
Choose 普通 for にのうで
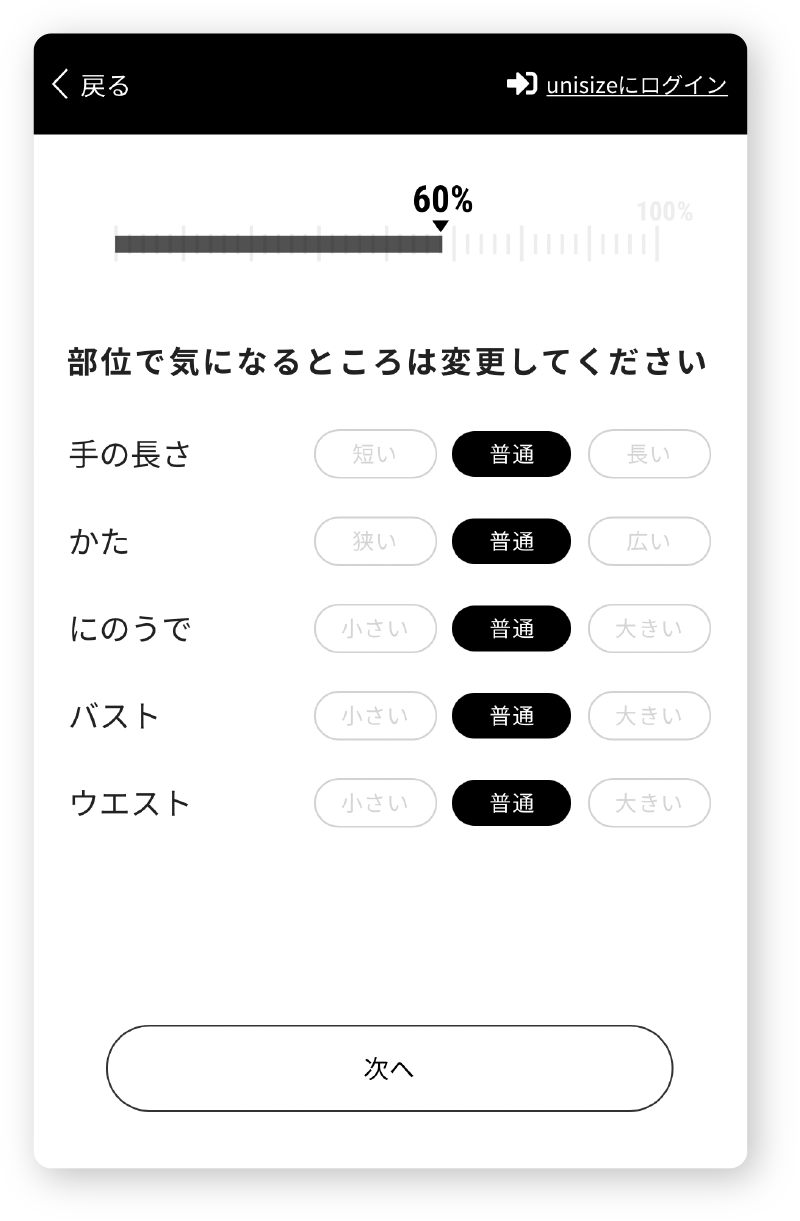(512, 629)
